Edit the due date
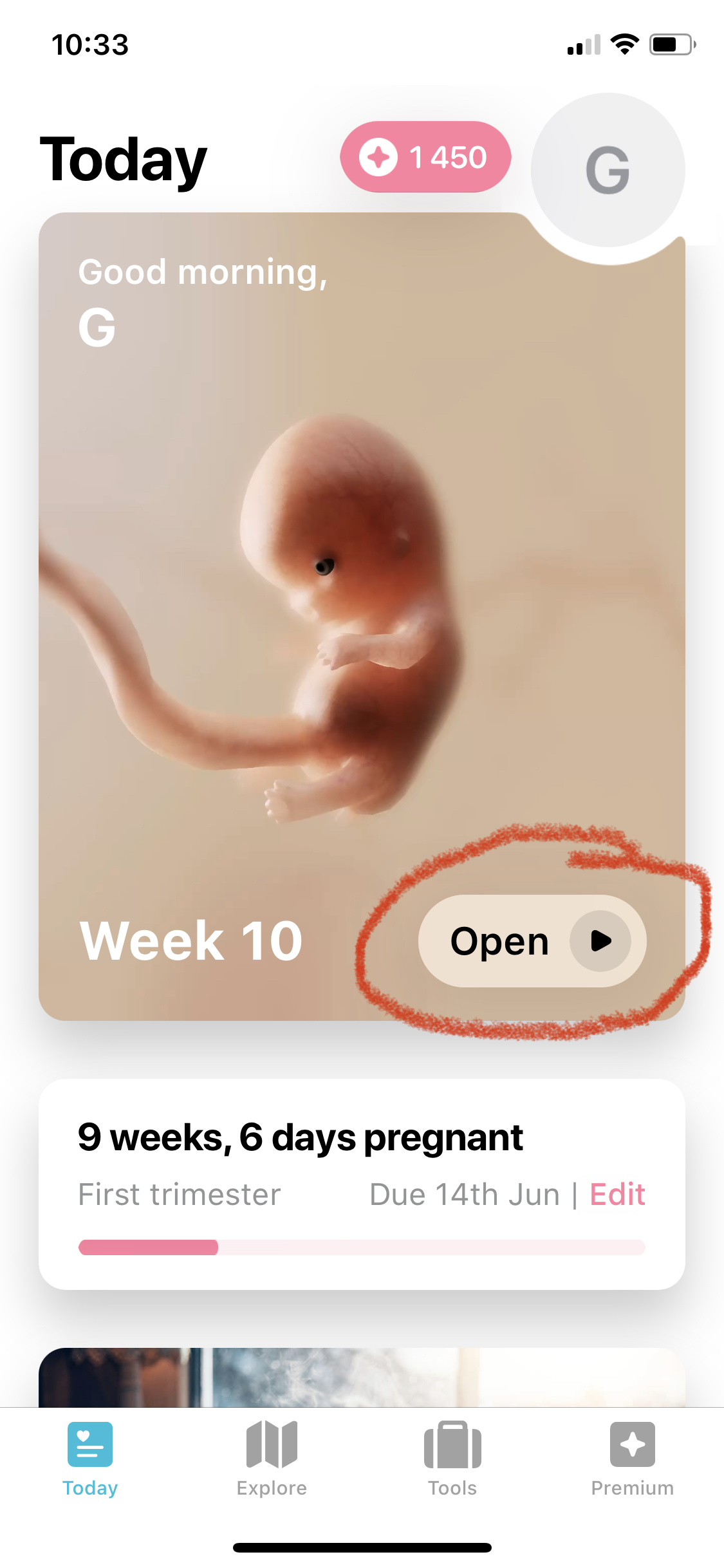Viewport: 724px width, 1568px height. 617,1195
